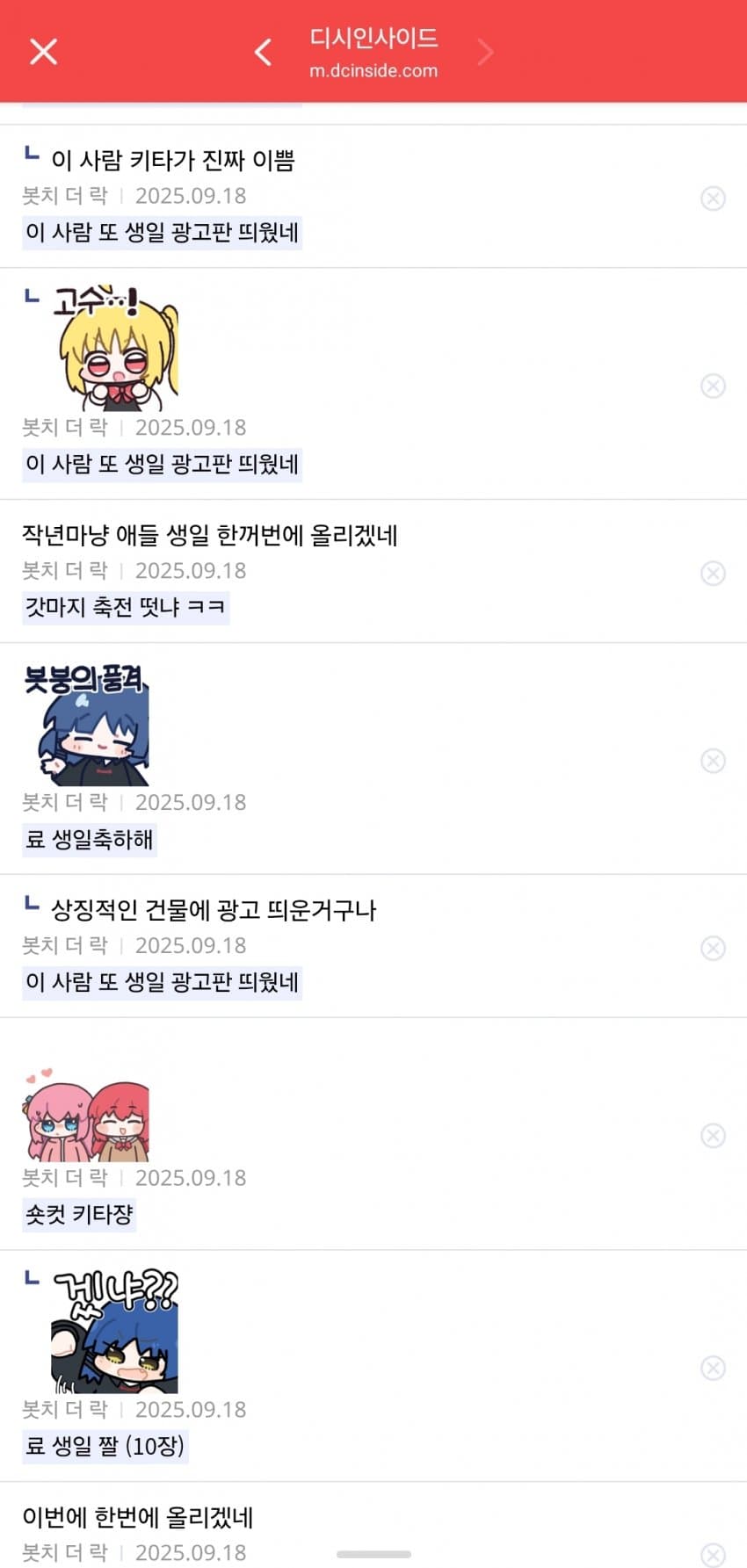Open post linked under '이 사람 키타가 진짜 이쁨'
The width and height of the screenshot is (747, 1568).
coord(163,233)
